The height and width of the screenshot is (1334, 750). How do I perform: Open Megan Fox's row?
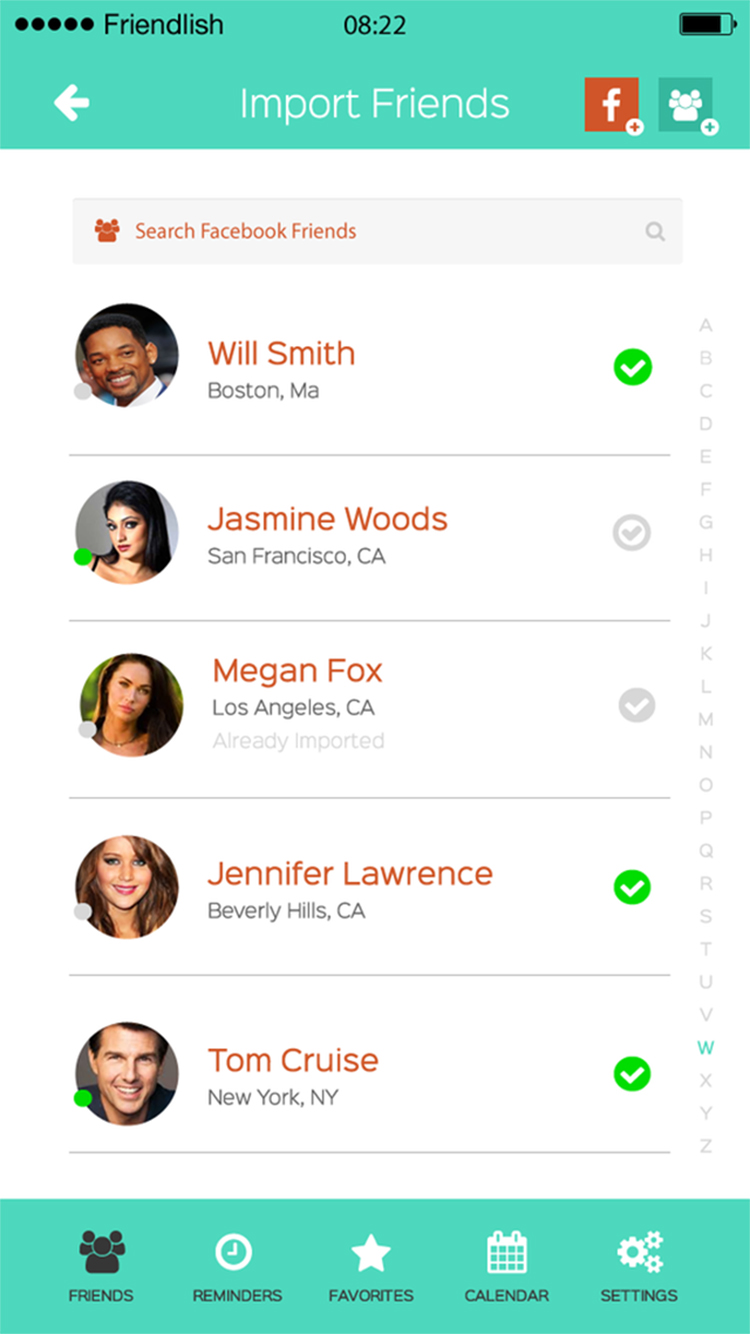pos(298,671)
